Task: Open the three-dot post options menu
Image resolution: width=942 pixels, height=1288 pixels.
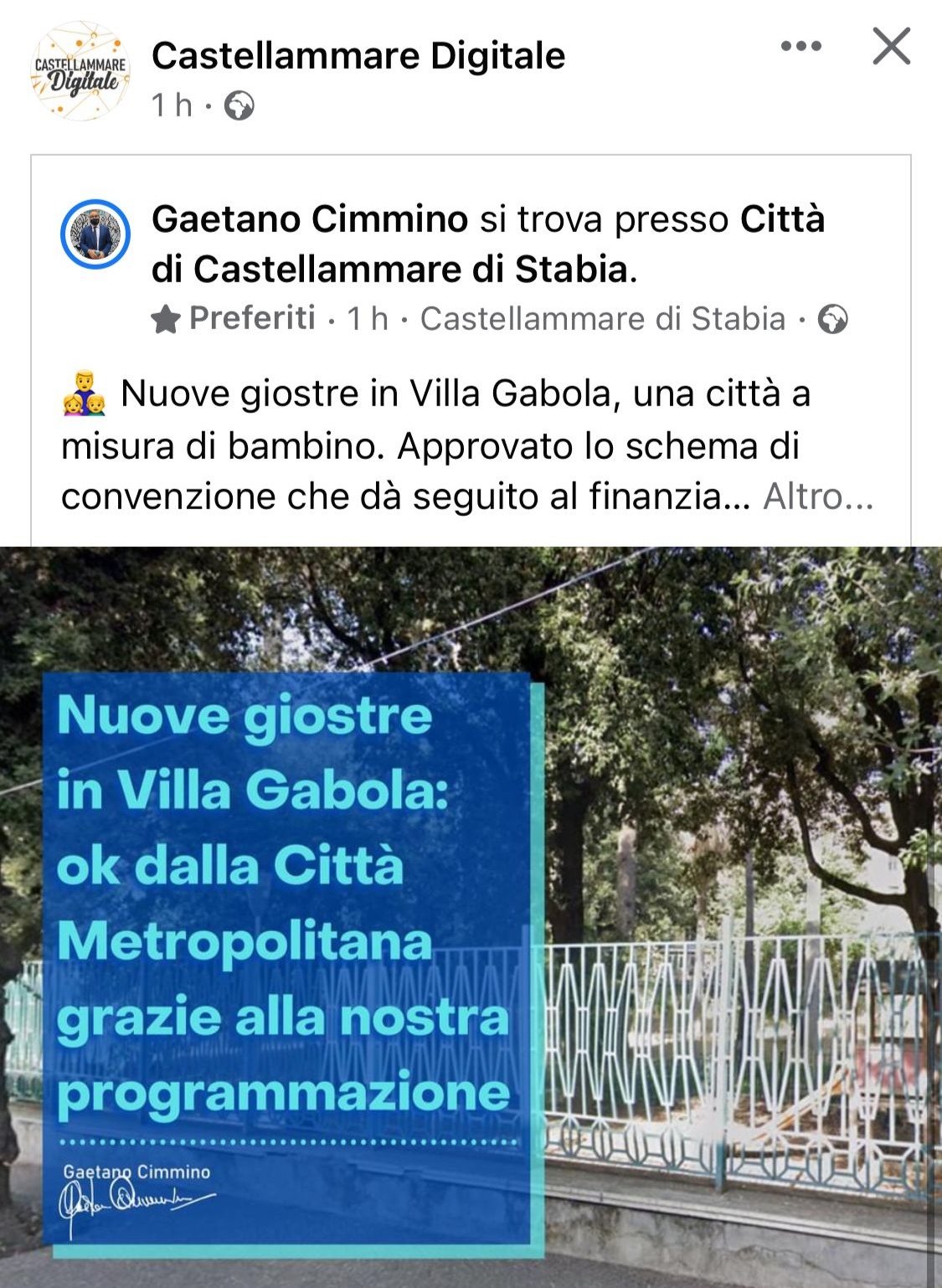Action: click(x=800, y=46)
